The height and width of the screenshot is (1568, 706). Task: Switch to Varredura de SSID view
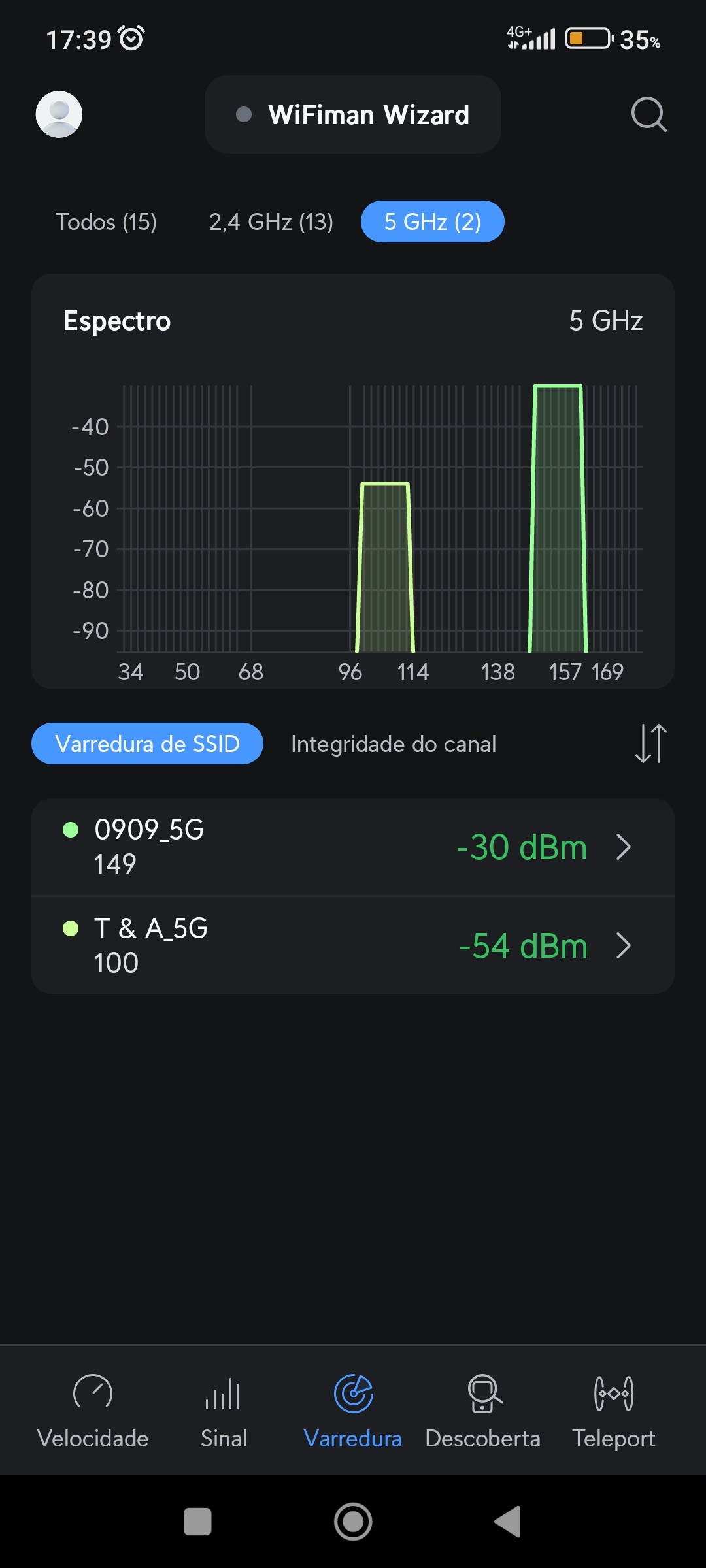(x=147, y=743)
